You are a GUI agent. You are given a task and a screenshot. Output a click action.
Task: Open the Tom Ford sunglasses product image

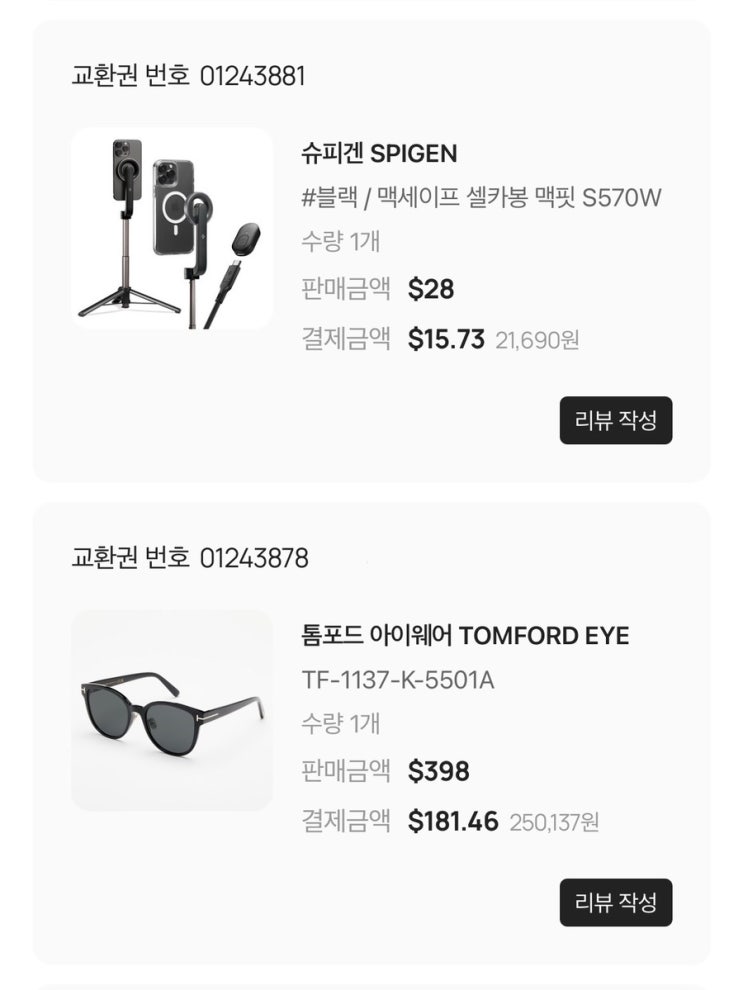(x=172, y=710)
